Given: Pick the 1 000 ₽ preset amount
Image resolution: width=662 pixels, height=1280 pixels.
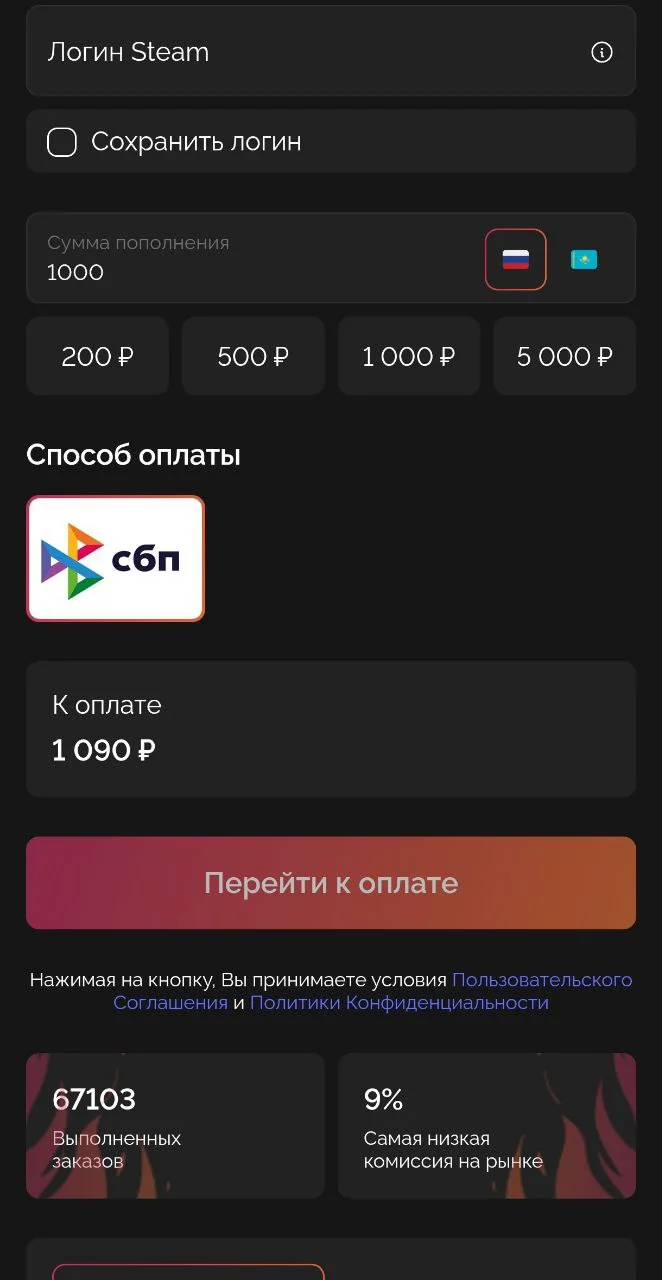Looking at the screenshot, I should tap(409, 356).
